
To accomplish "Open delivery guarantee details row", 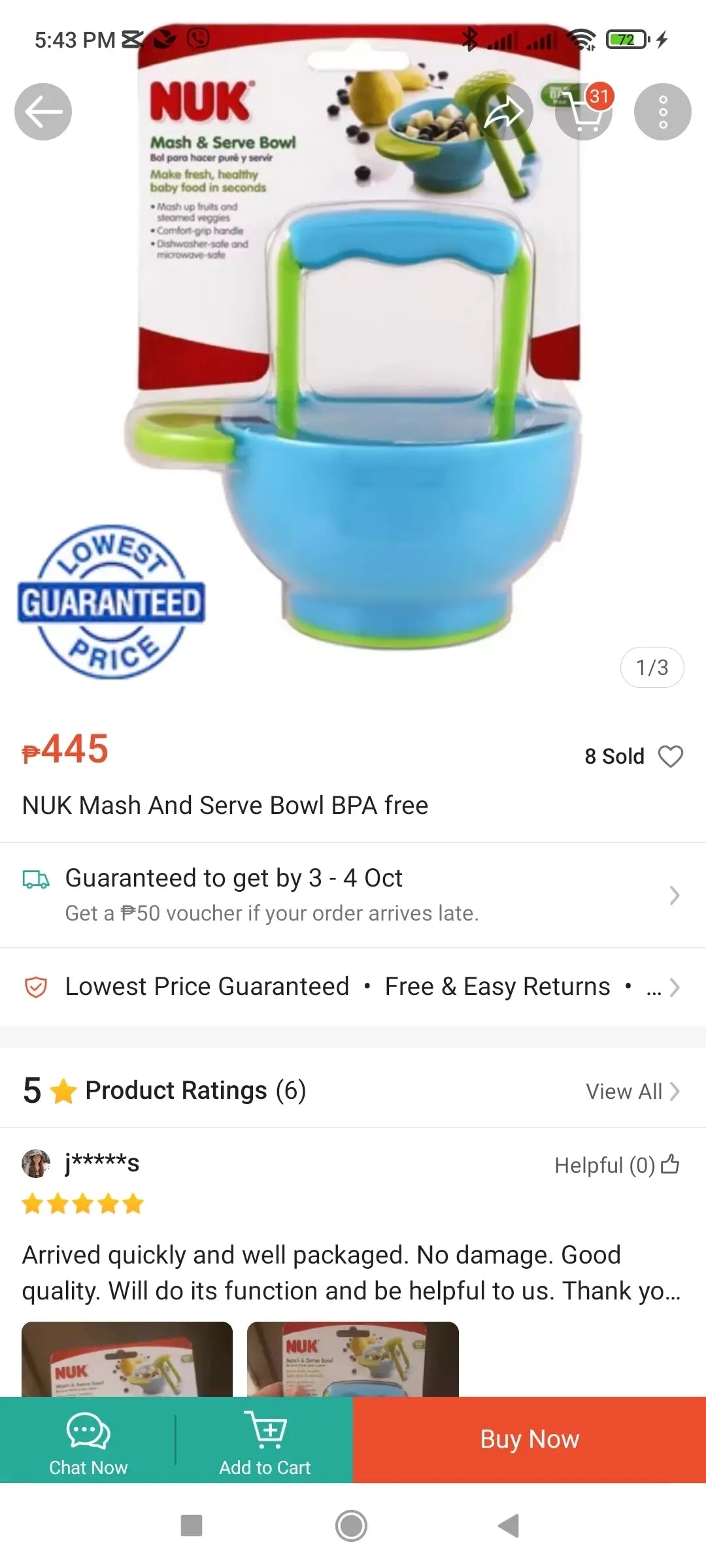I will click(x=353, y=894).
